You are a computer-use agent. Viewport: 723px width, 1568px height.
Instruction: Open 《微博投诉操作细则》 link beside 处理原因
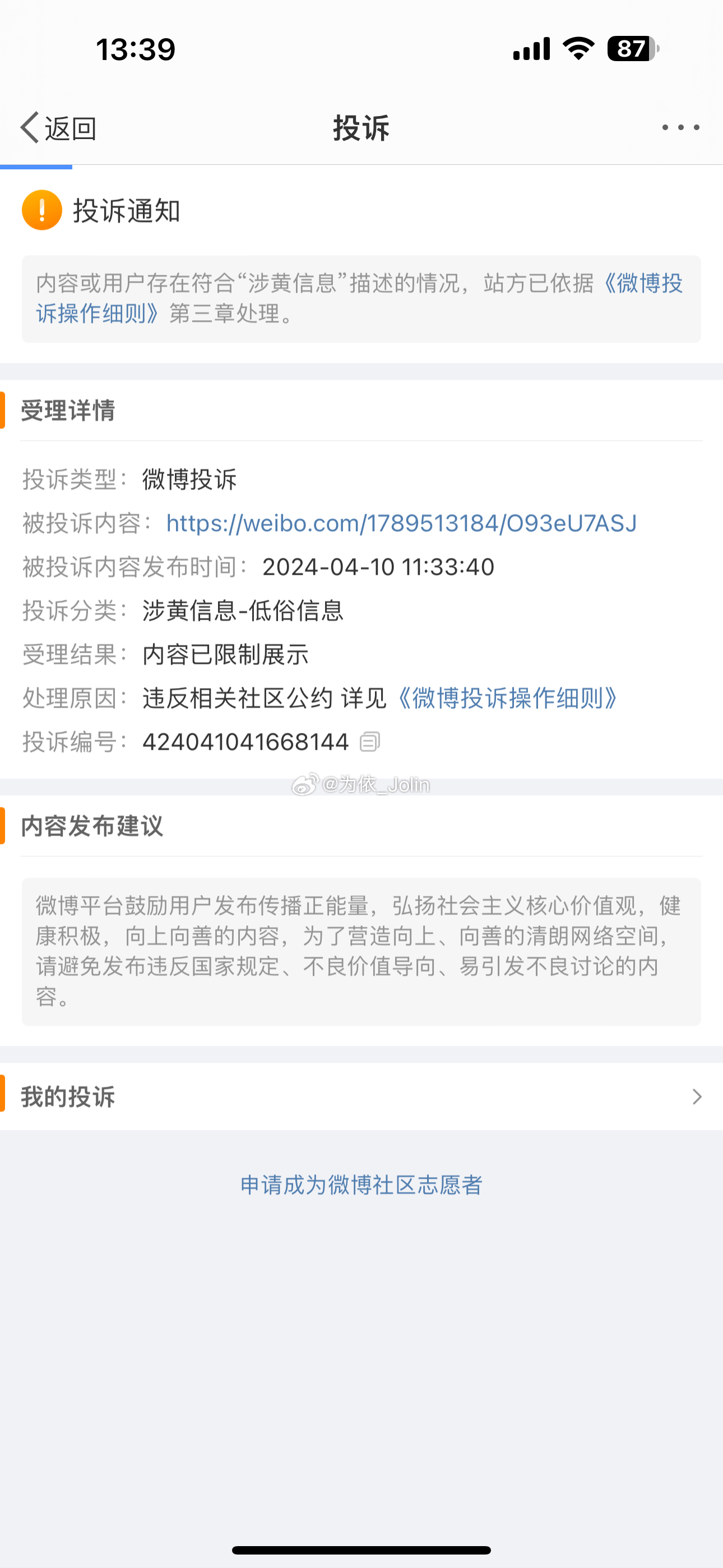coord(507,698)
